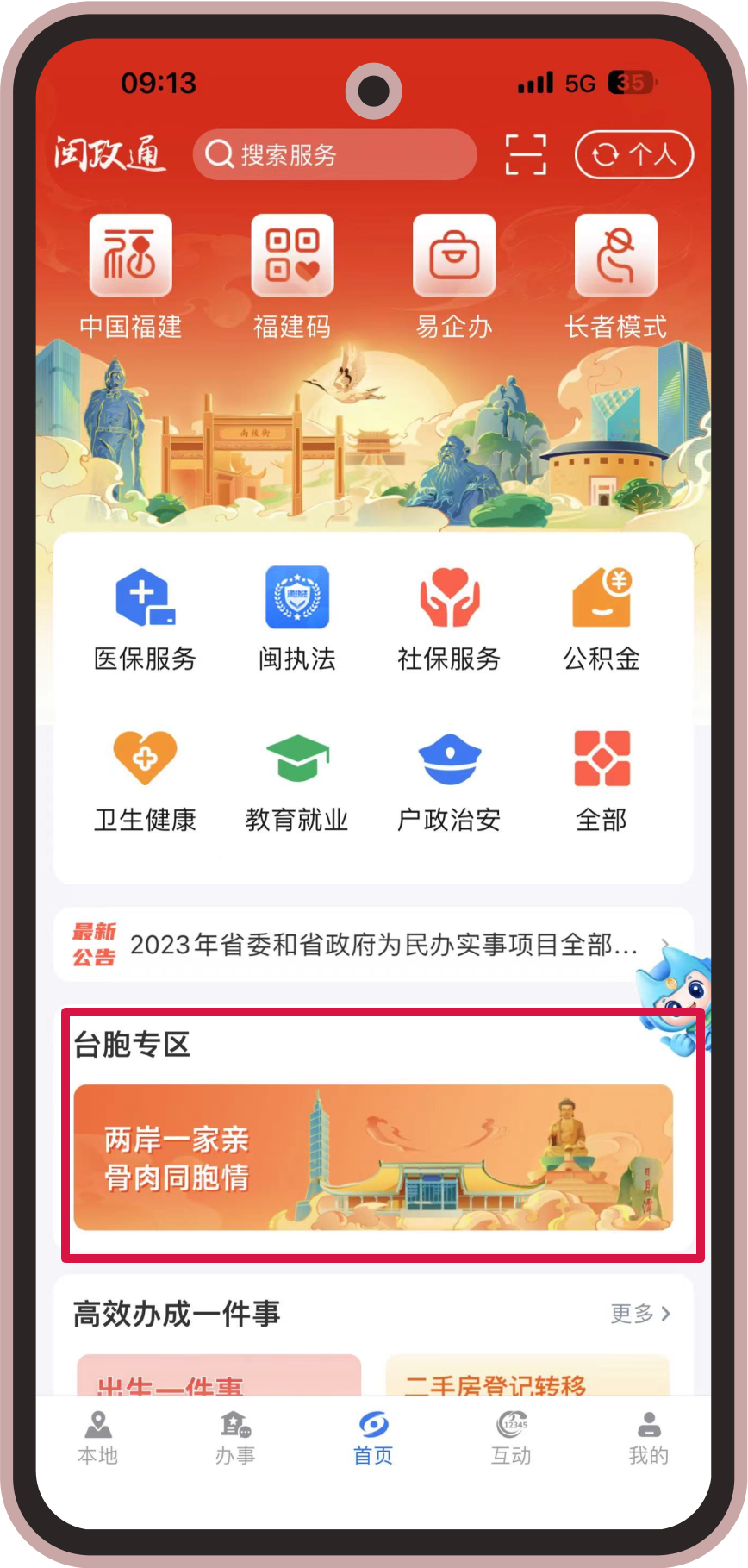
Task: Open the QR scan icon
Action: [x=526, y=155]
